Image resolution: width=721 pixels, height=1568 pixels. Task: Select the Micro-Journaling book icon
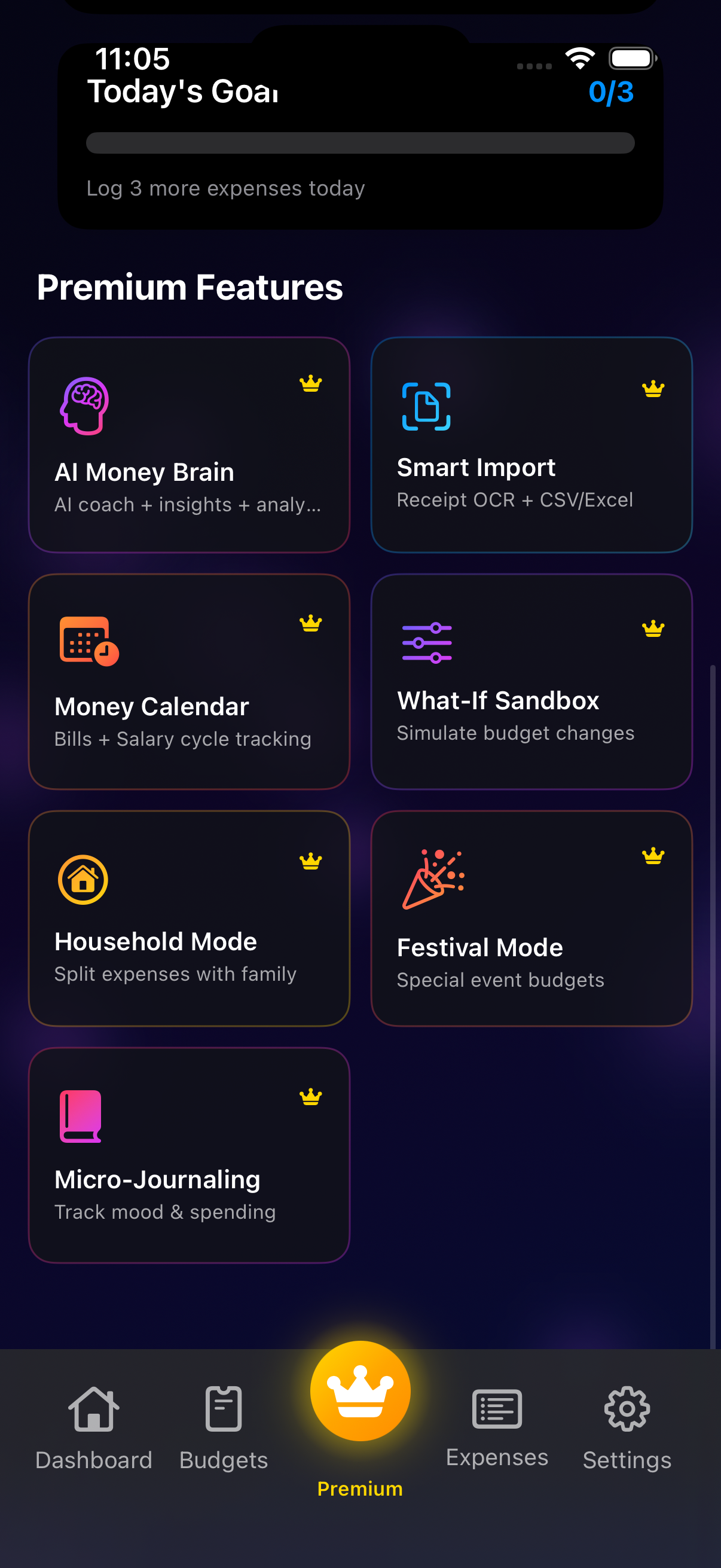point(82,1116)
